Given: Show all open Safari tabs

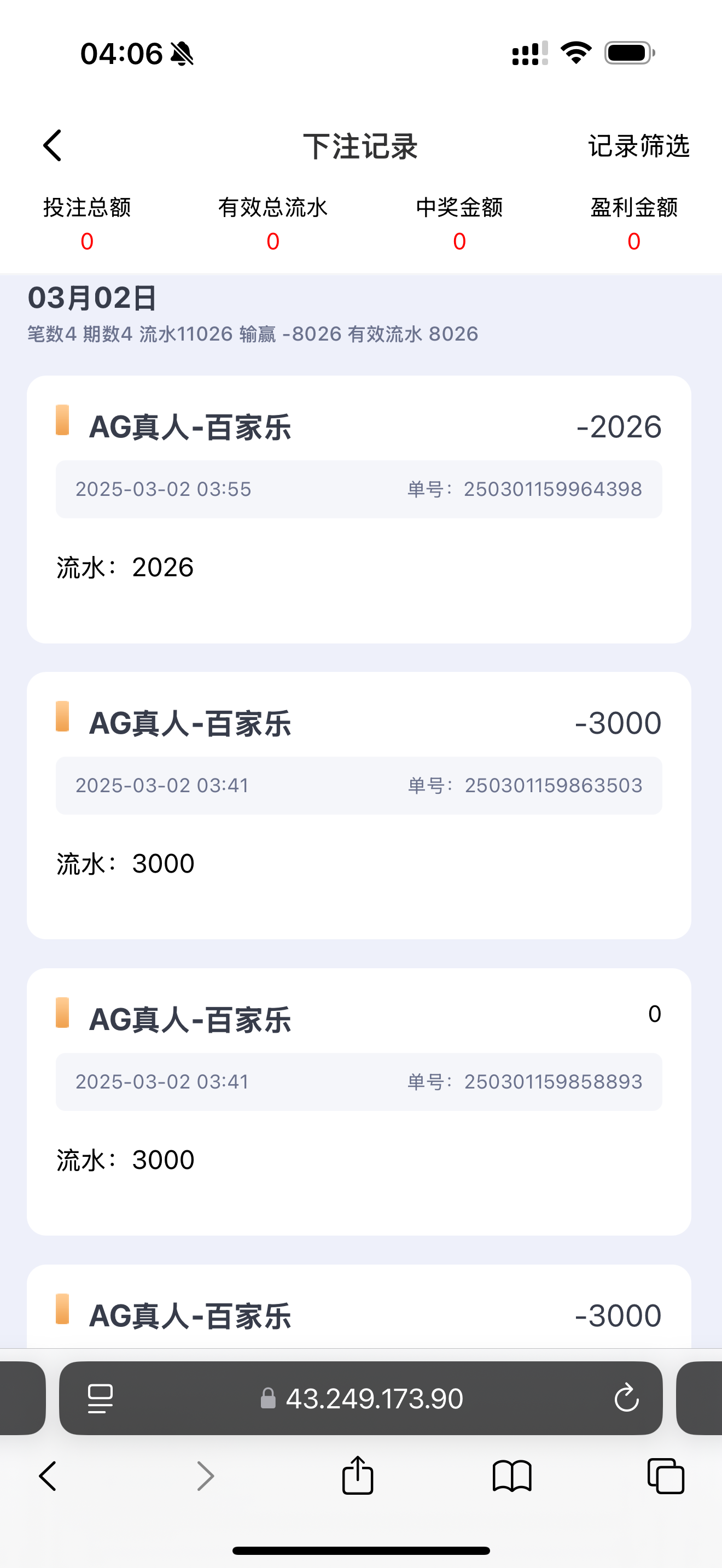Looking at the screenshot, I should click(x=665, y=1476).
